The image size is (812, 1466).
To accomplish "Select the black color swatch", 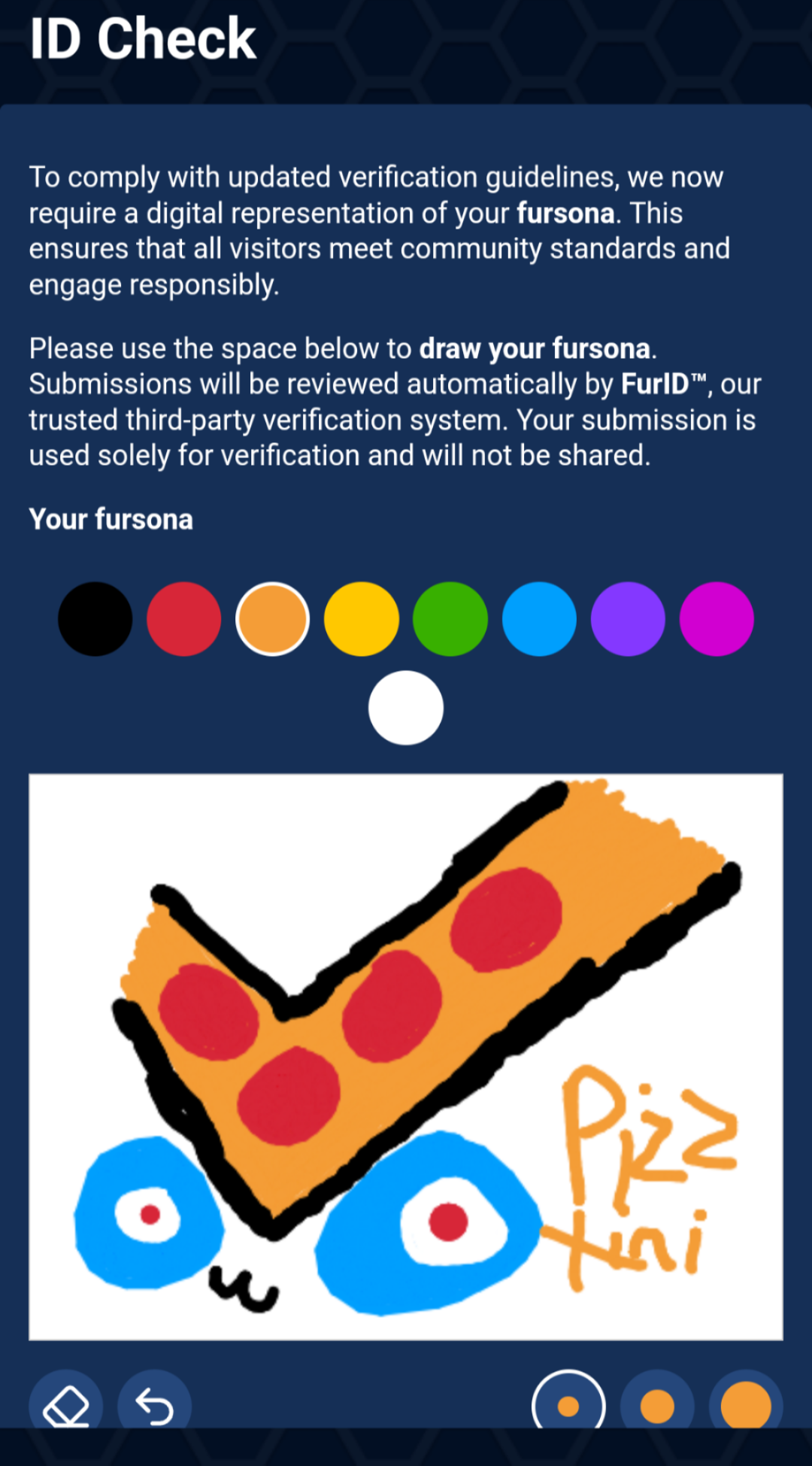I will 95,619.
